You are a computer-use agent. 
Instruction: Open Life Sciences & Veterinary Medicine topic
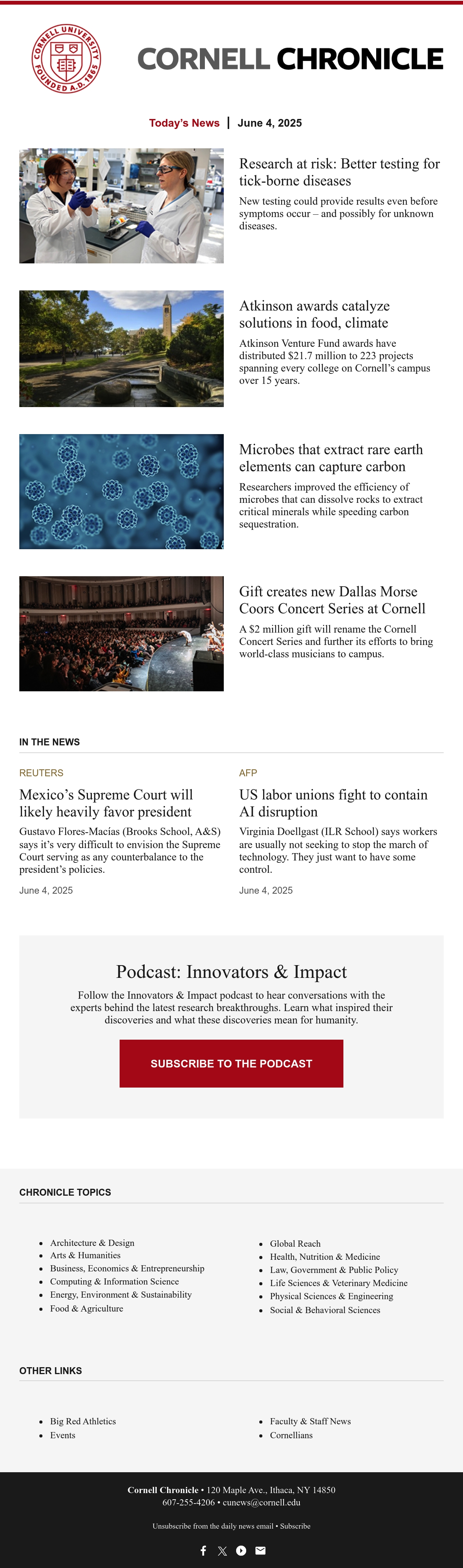(x=339, y=1283)
